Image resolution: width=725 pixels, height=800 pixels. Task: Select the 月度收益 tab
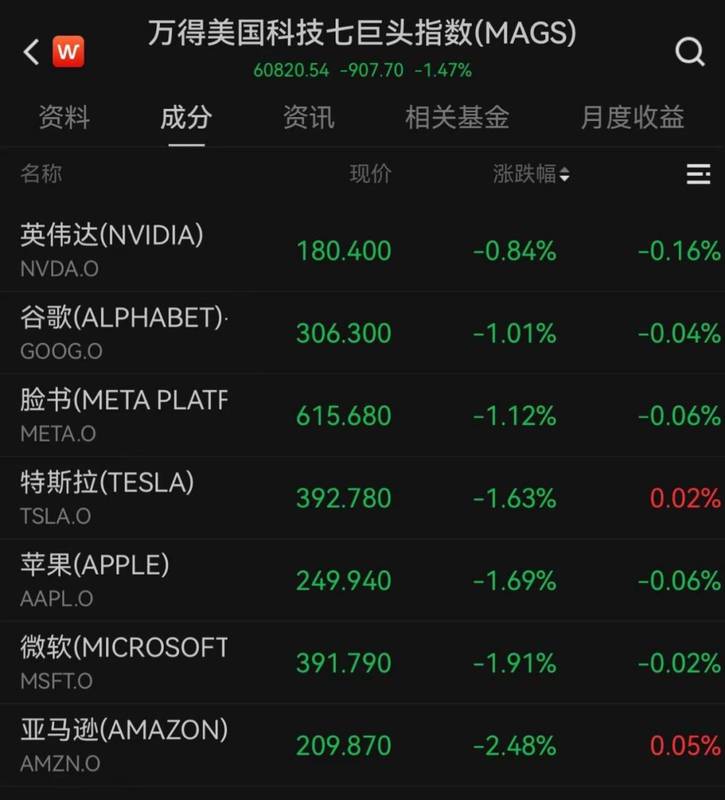[628, 117]
